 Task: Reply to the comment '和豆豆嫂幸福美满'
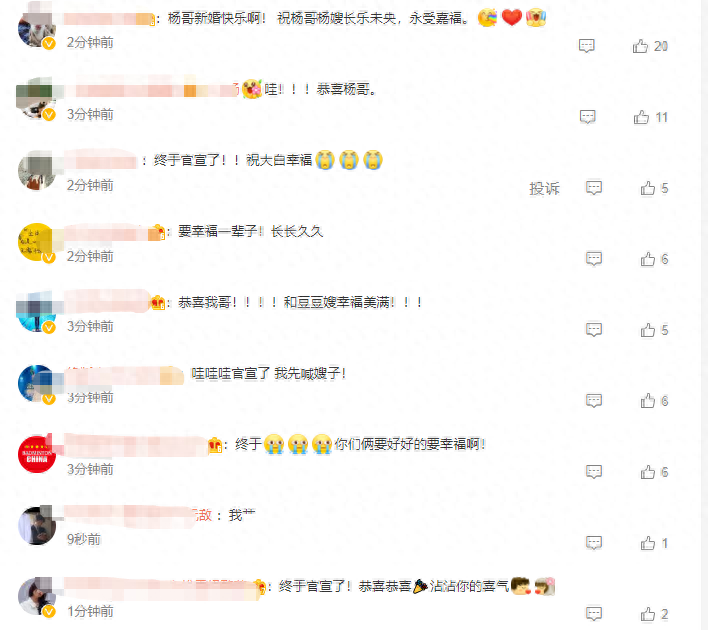594,330
